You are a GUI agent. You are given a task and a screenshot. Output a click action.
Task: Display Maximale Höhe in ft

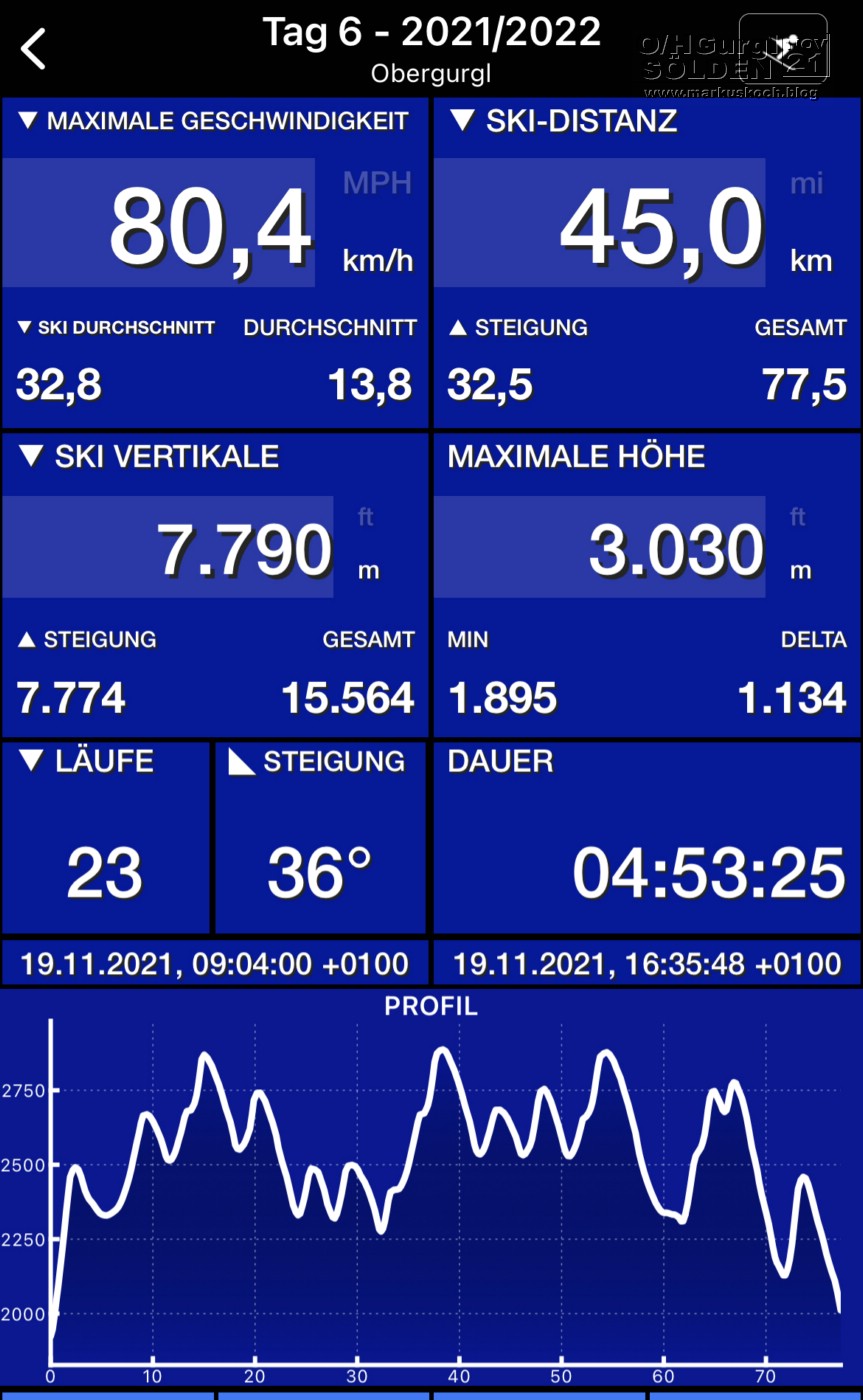[798, 517]
